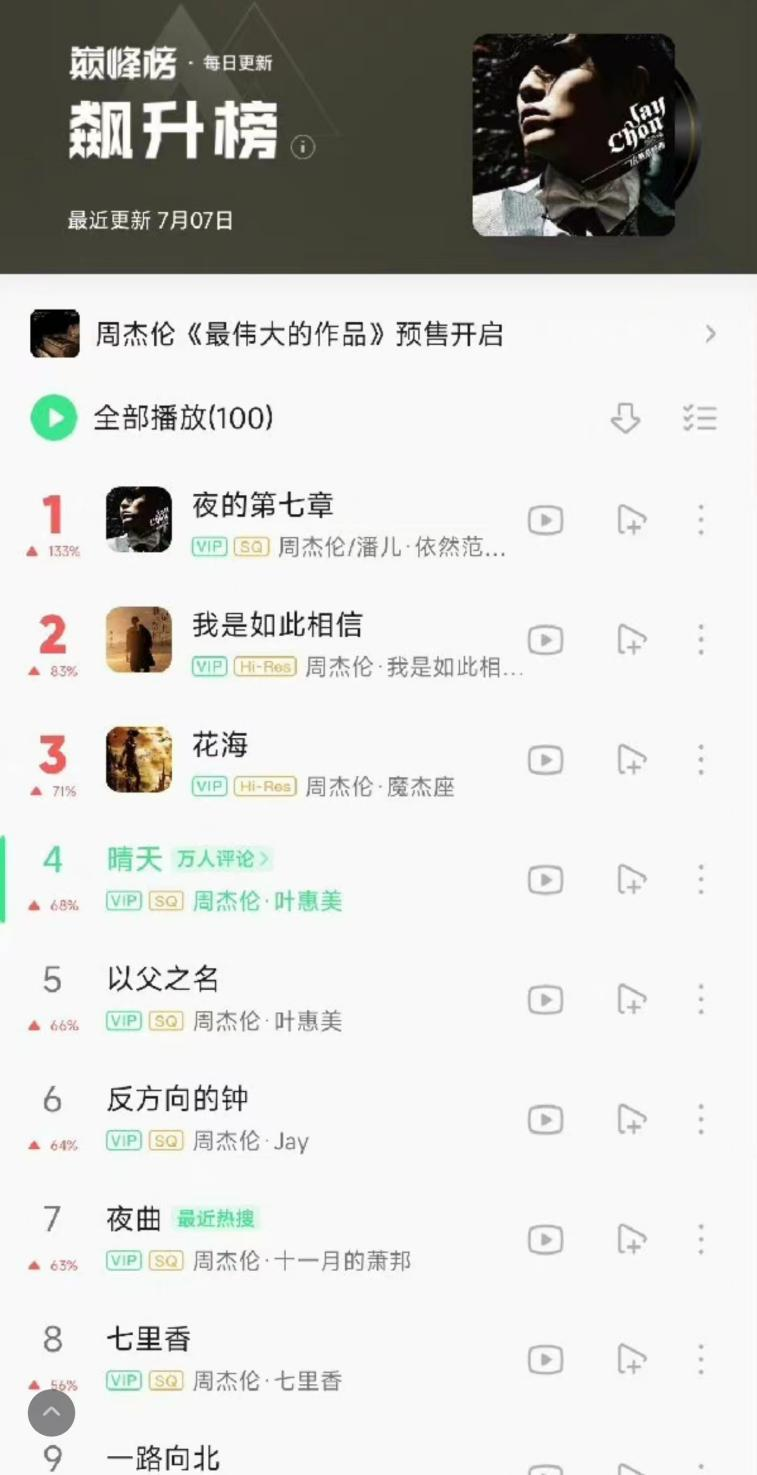Screen dimensions: 757x1475
Task: Play the MV of 我是如此相信
Action: (x=545, y=640)
